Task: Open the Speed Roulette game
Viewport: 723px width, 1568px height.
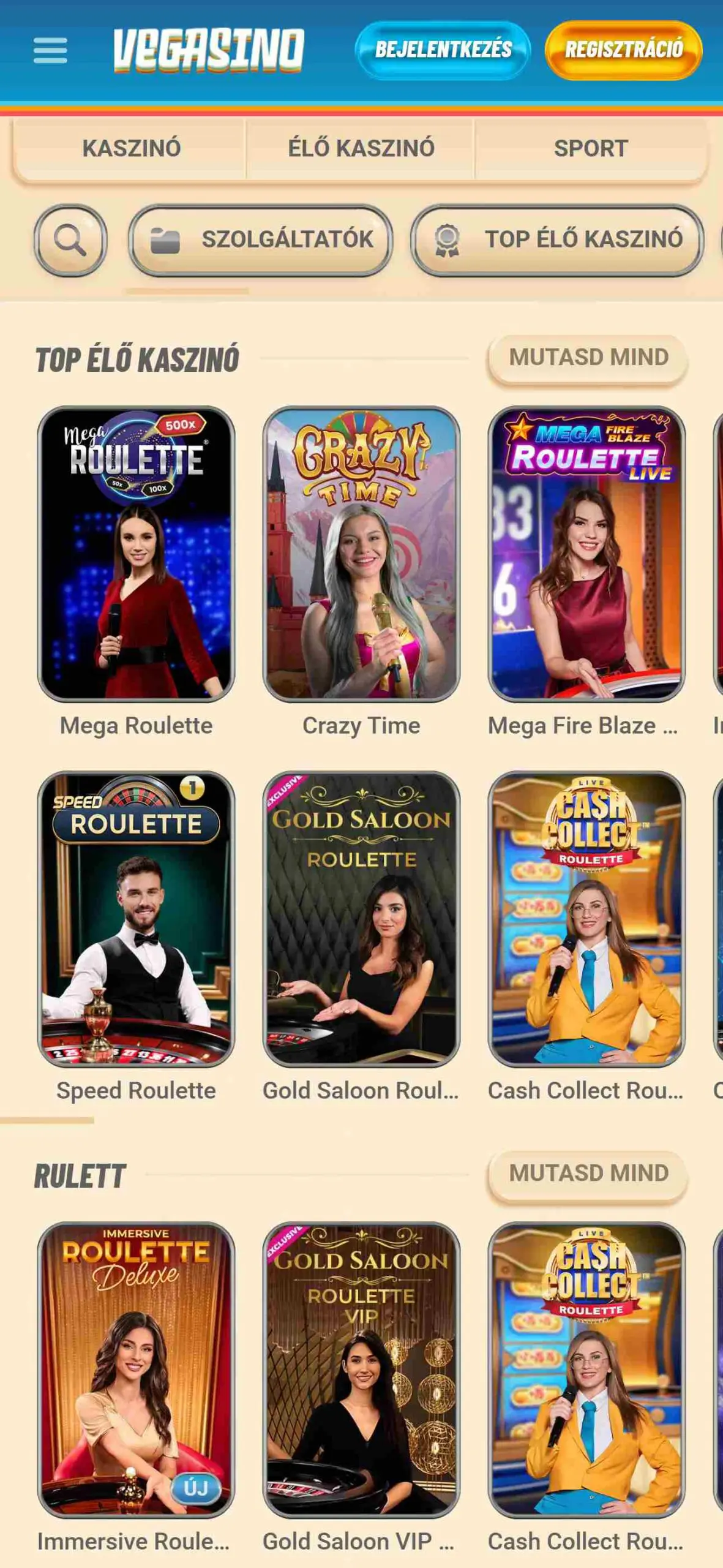Action: pos(136,919)
